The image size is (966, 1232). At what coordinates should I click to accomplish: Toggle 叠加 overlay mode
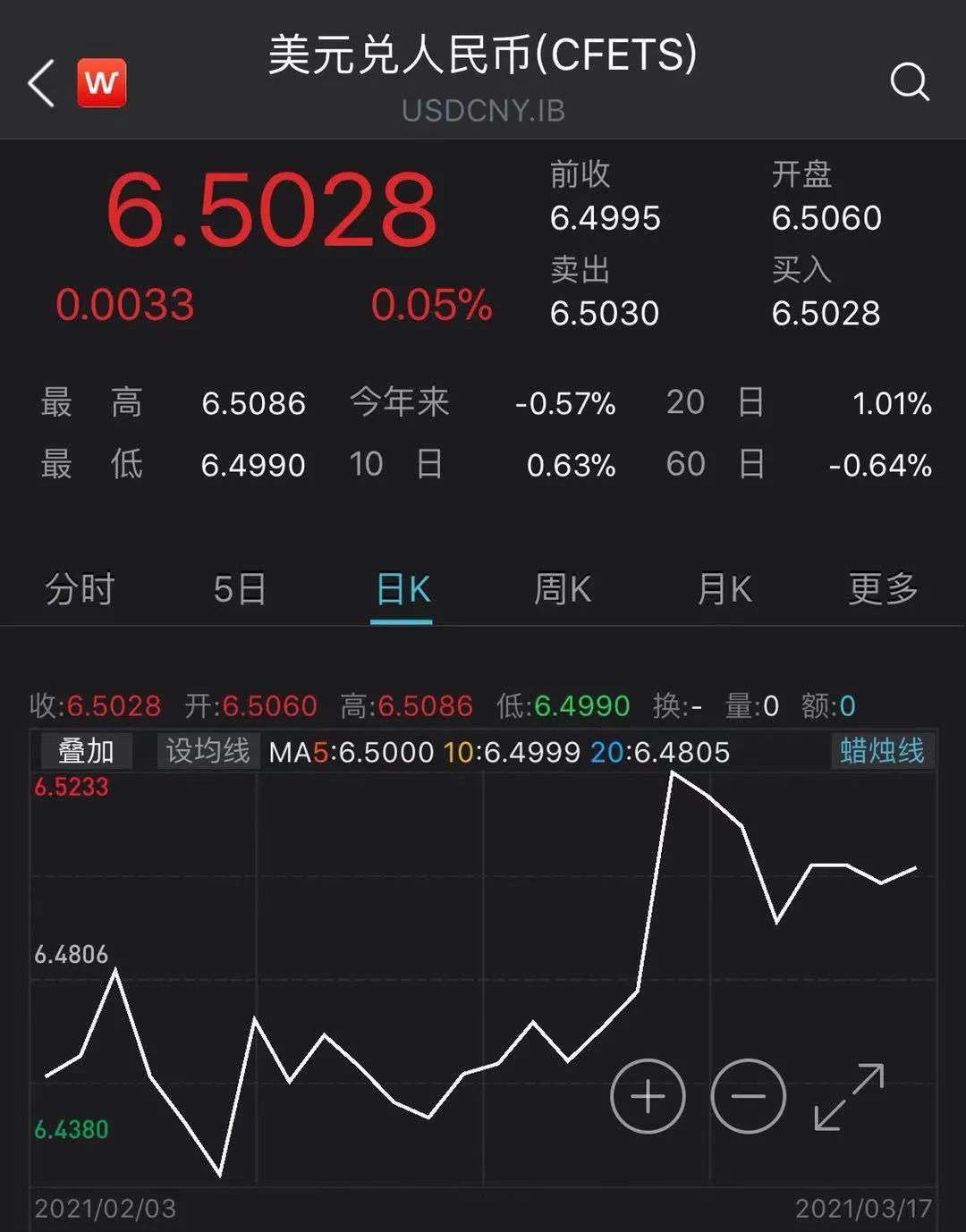tap(85, 751)
